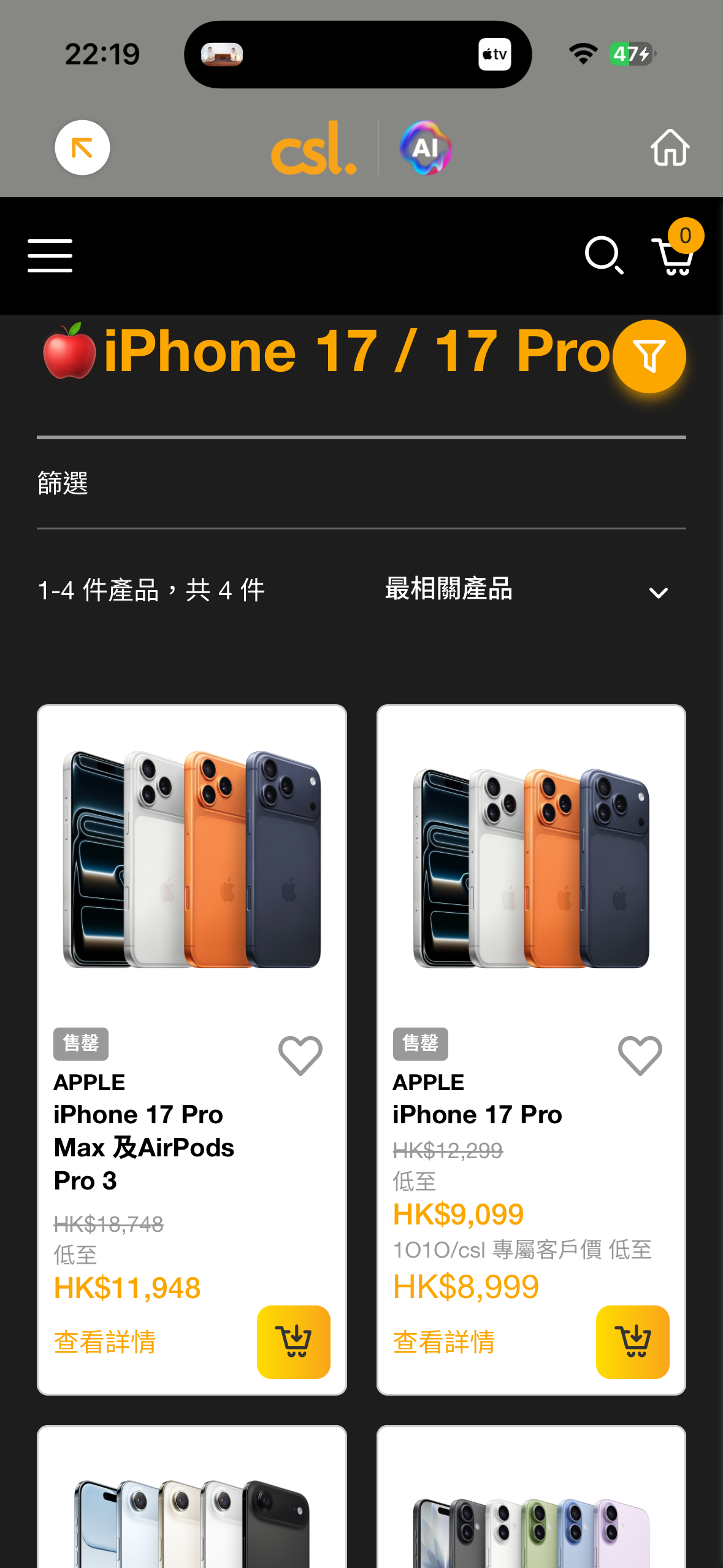This screenshot has width=723, height=1568.
Task: Open the hamburger navigation menu
Action: tap(50, 256)
